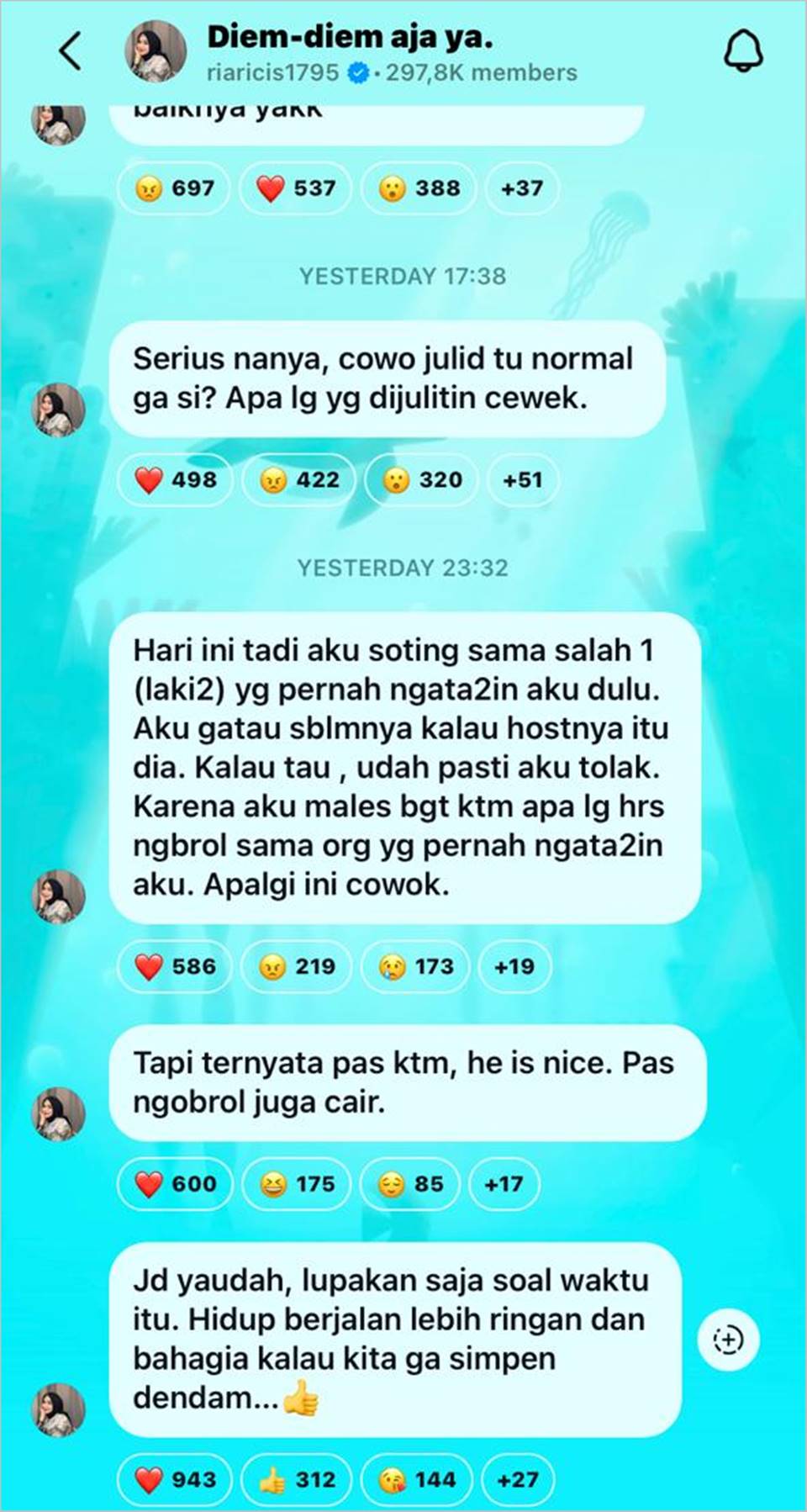The image size is (807, 1512).
Task: Tap the crying reaction showing 173
Action: [416, 966]
